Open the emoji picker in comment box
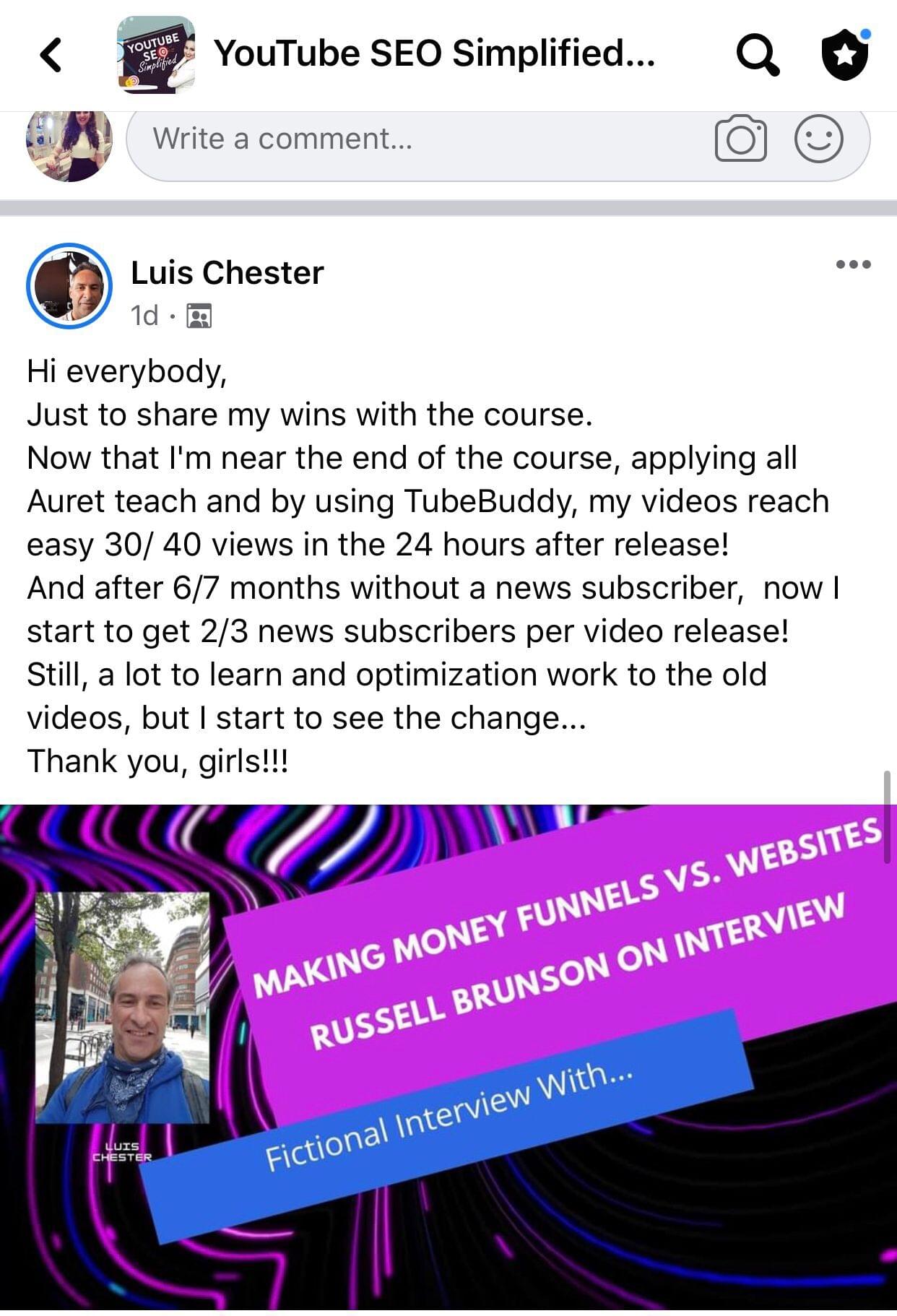Image resolution: width=897 pixels, height=1316 pixels. click(818, 139)
